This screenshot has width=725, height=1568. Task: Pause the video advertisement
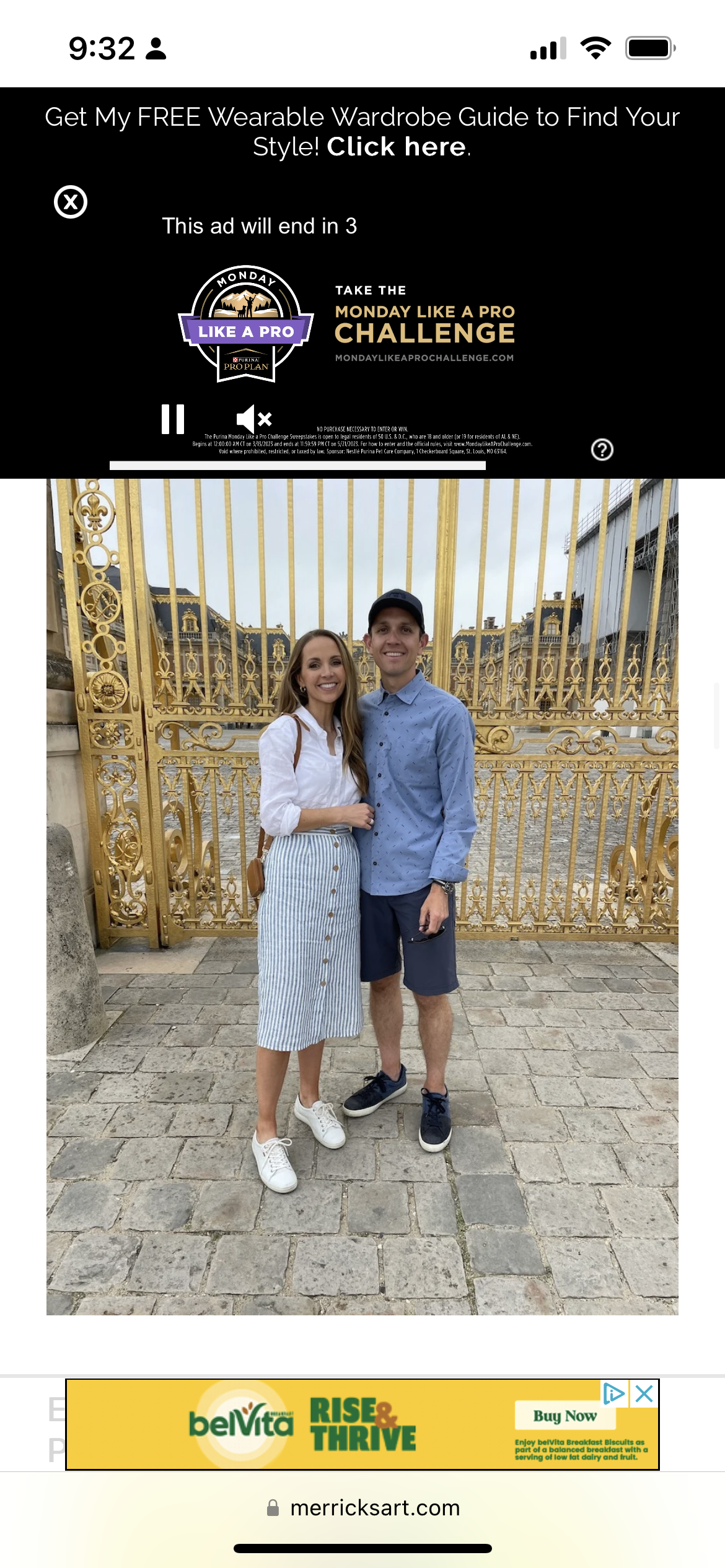click(173, 419)
